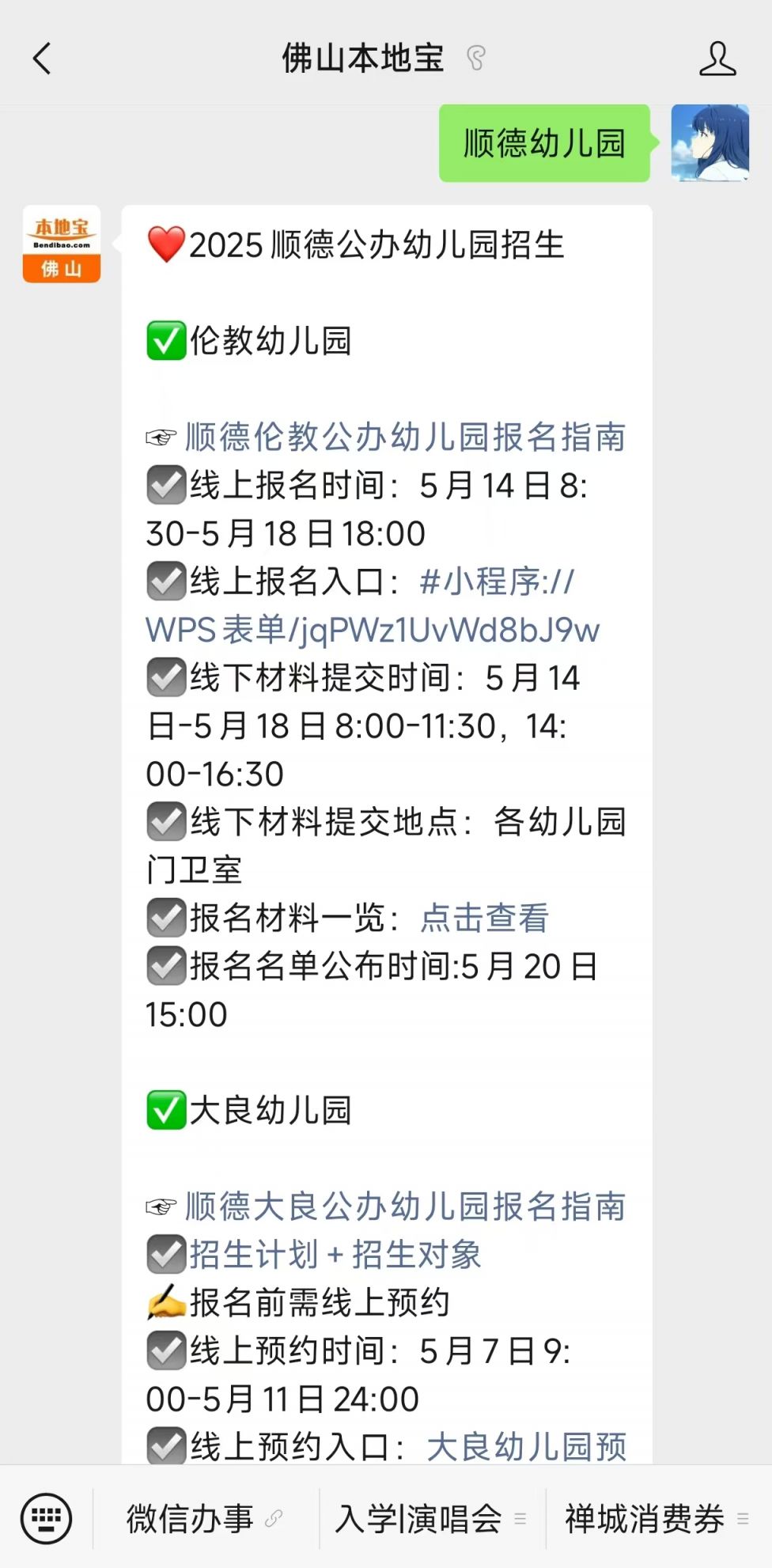Open the 大良幼儿园预 appointment link

[x=526, y=1447]
